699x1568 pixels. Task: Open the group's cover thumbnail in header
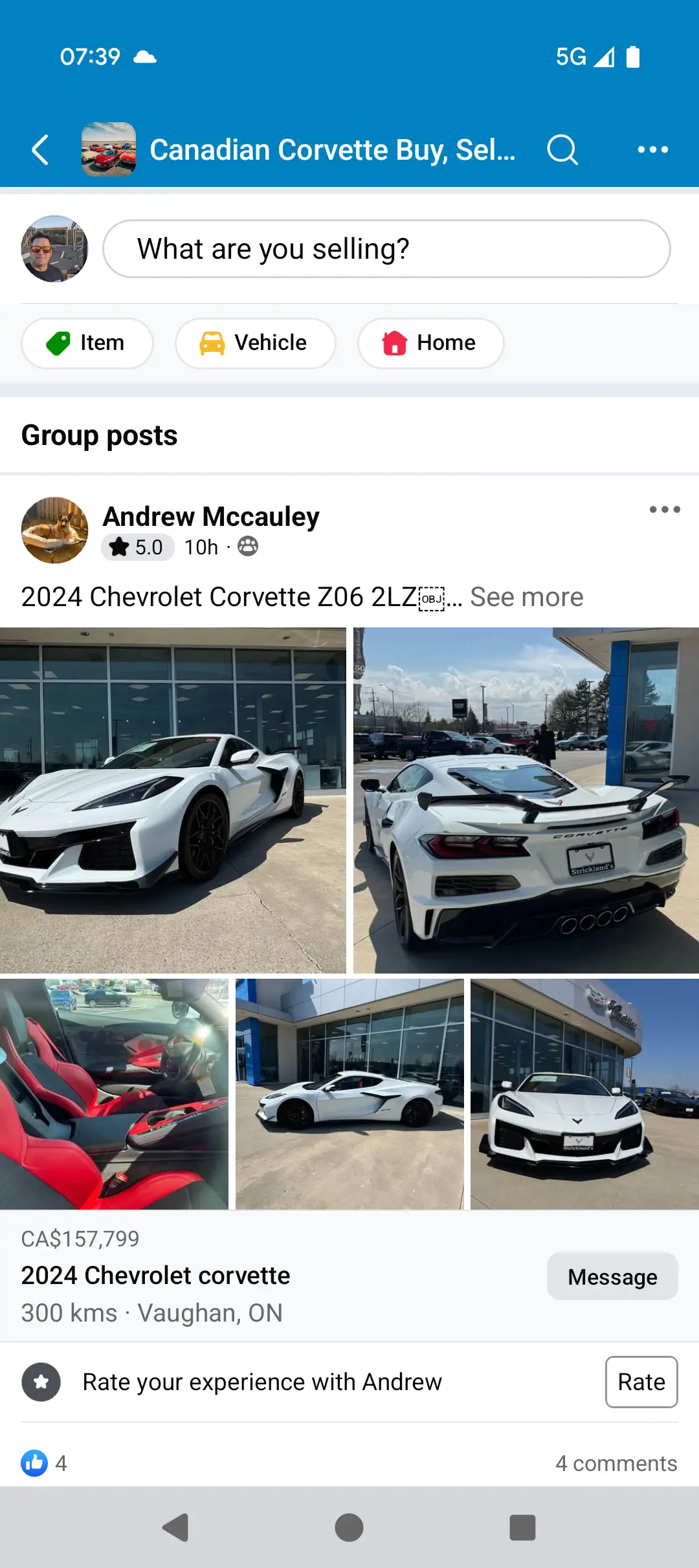109,149
